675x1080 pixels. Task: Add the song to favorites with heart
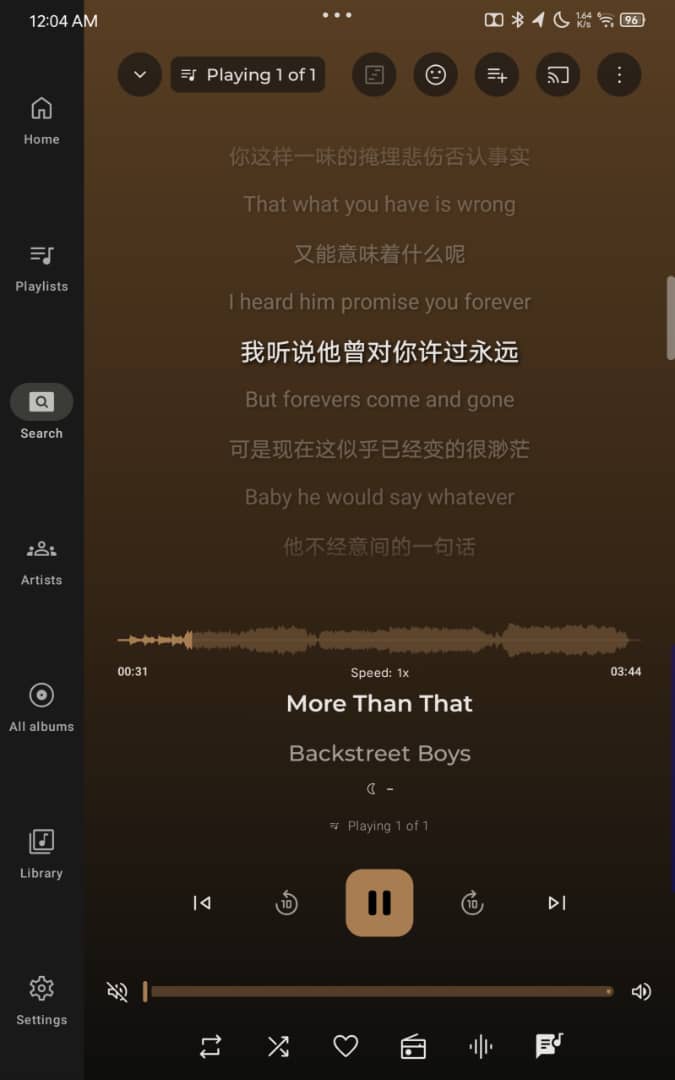tap(345, 1046)
